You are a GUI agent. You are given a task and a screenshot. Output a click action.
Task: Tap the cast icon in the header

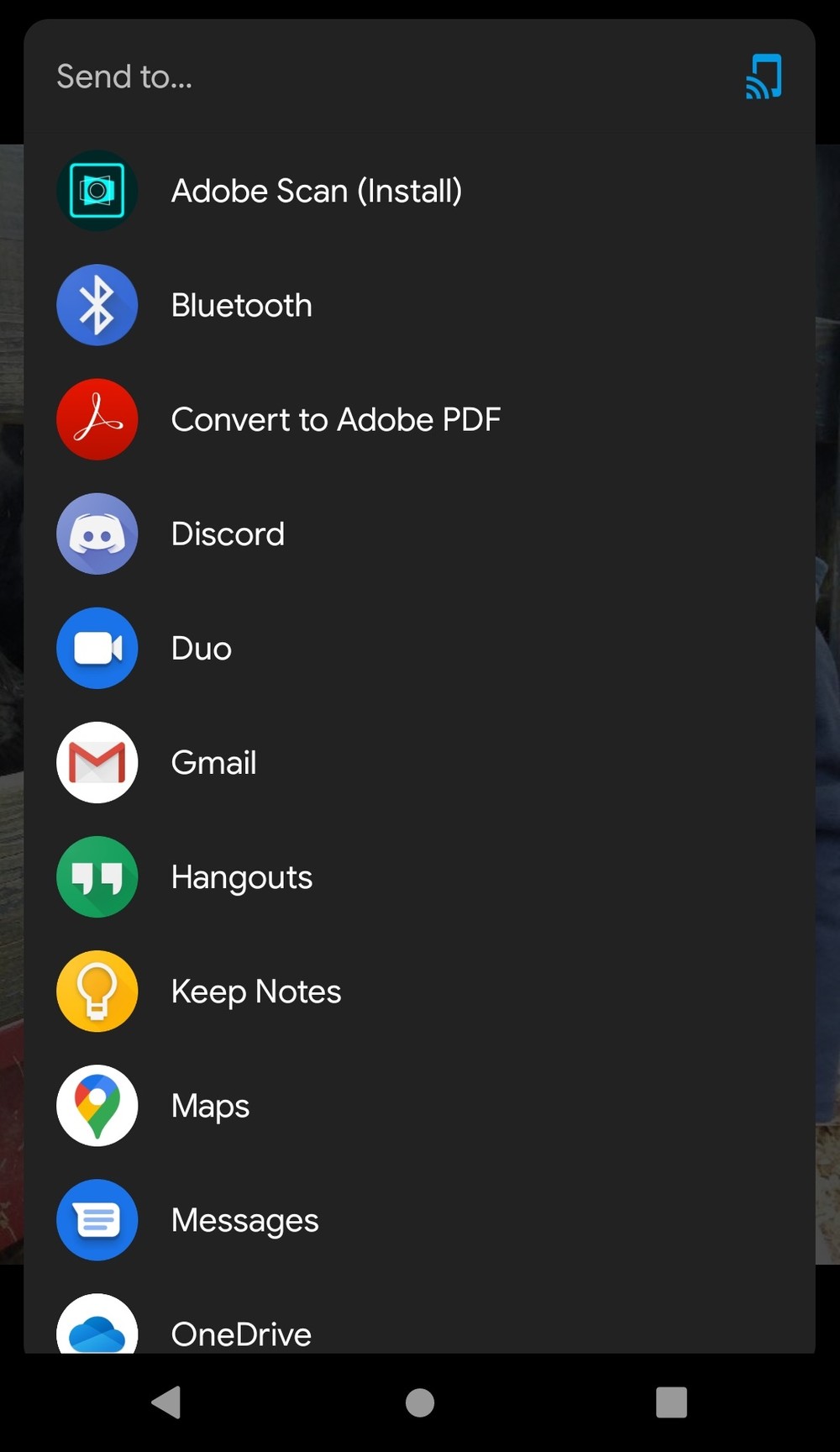[764, 76]
